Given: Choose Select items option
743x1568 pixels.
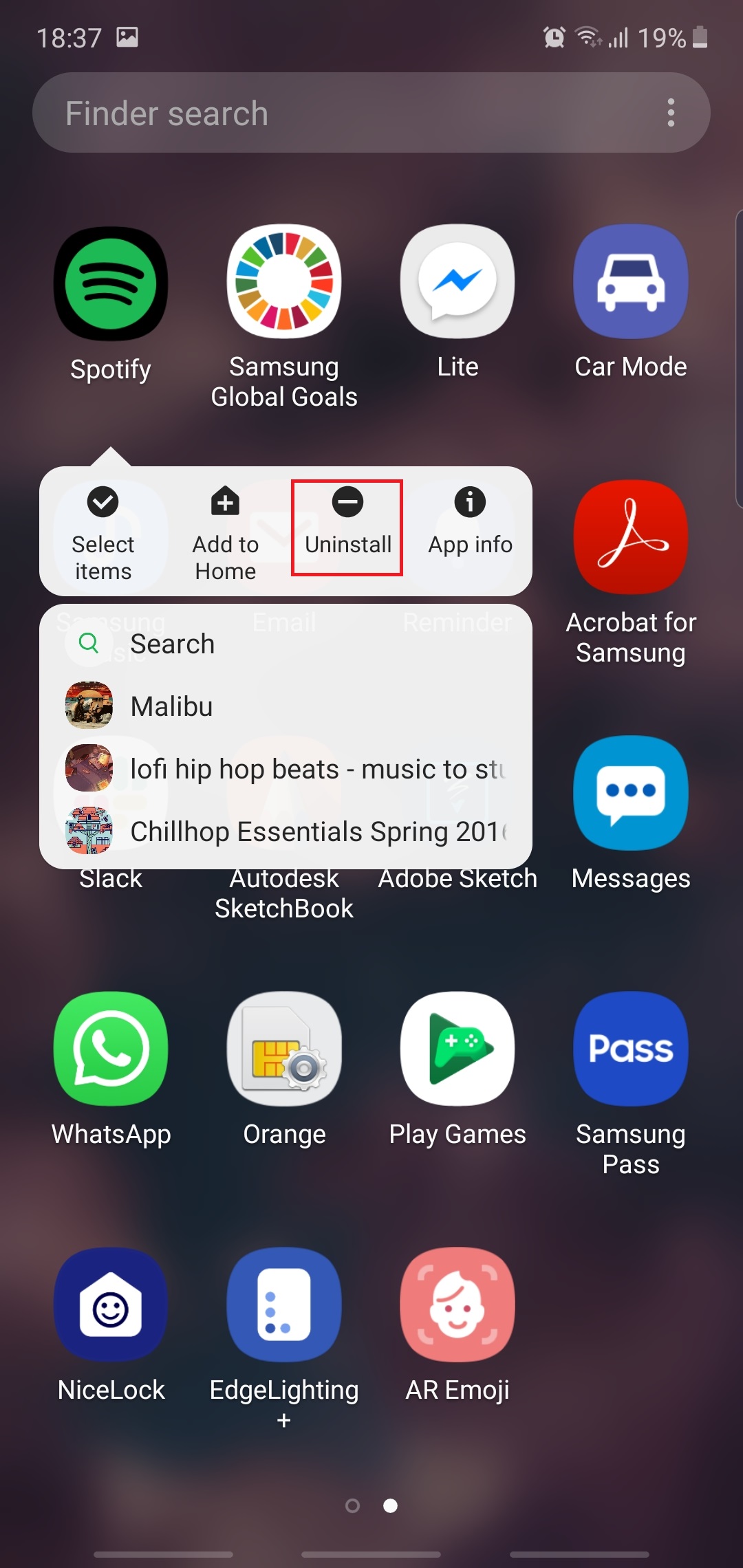Looking at the screenshot, I should pos(103,531).
